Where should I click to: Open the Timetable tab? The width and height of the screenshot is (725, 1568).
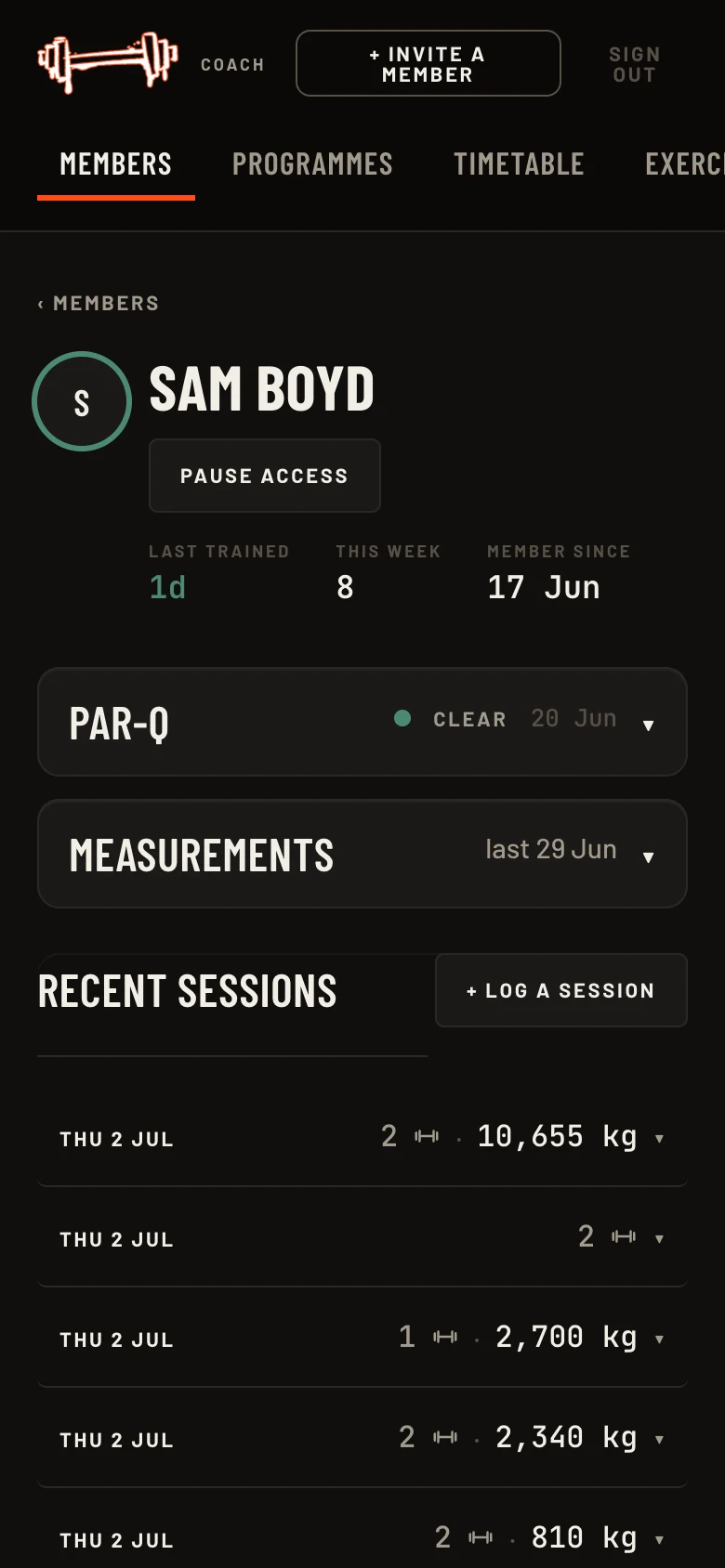coord(519,164)
